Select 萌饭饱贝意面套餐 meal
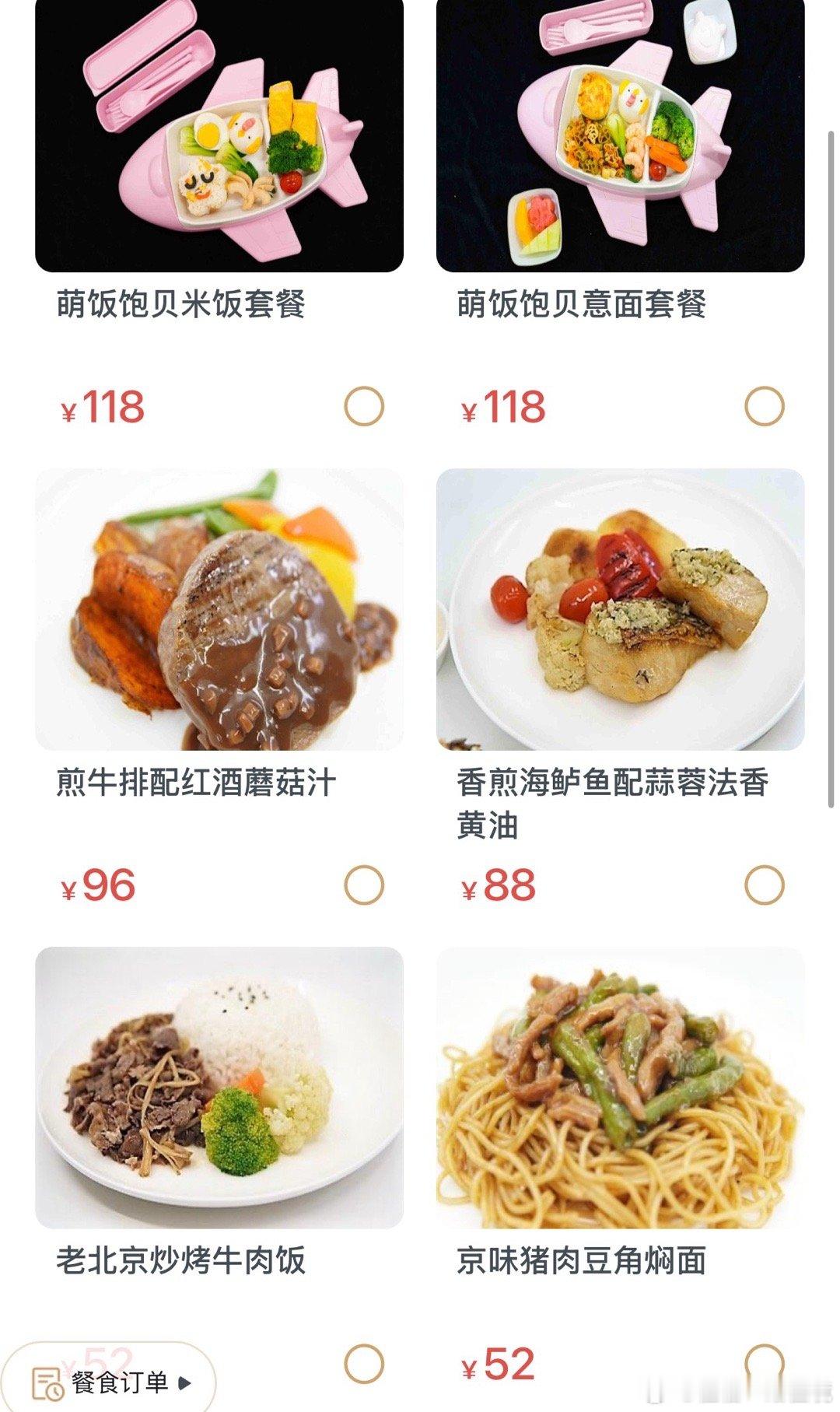The width and height of the screenshot is (840, 1412). click(765, 406)
